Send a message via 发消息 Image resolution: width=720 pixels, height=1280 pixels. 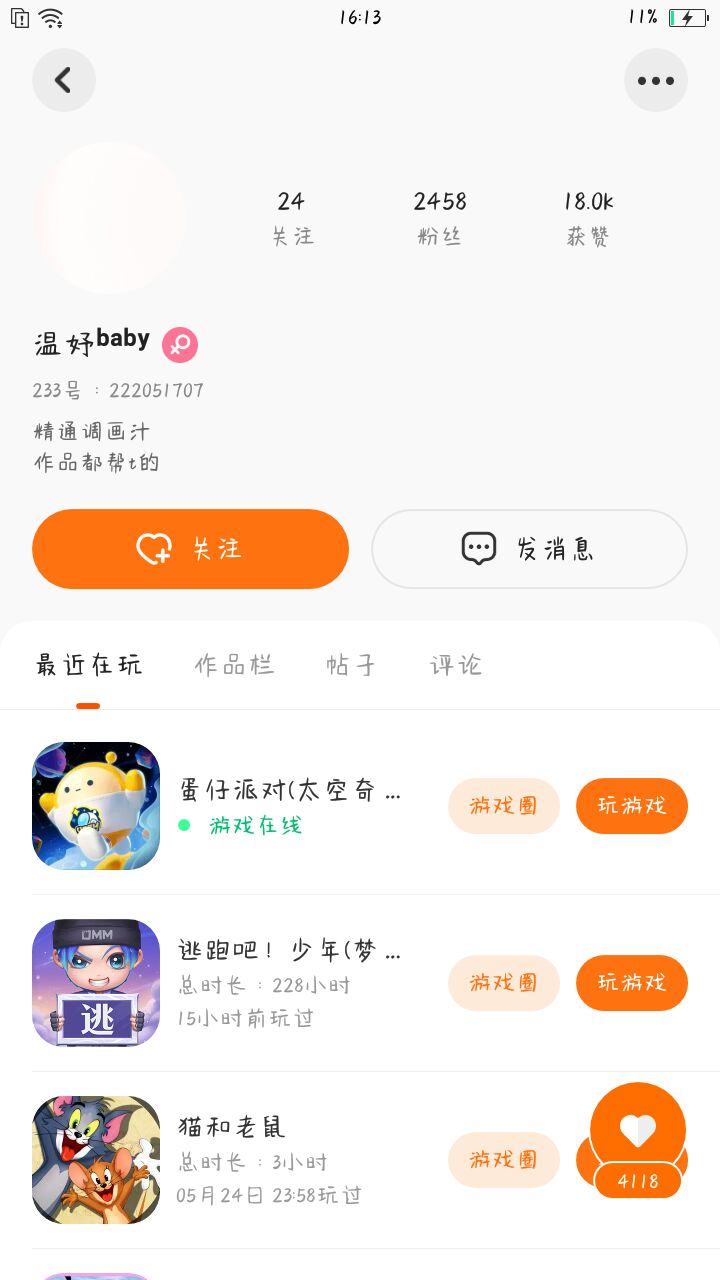(529, 549)
